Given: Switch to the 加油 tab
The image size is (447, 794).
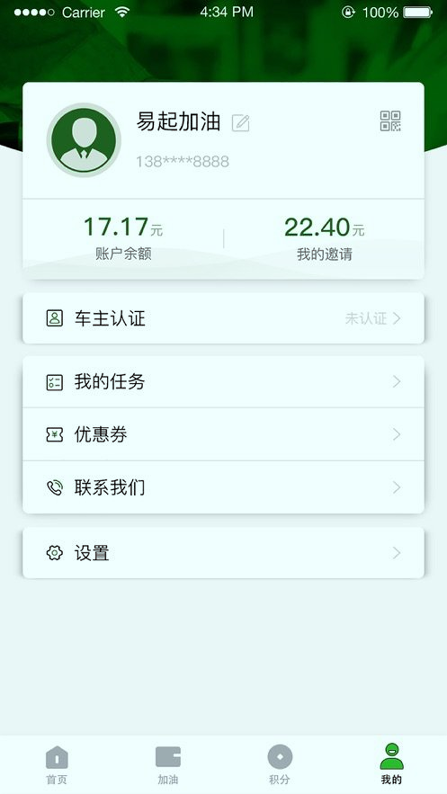Looking at the screenshot, I should (168, 765).
